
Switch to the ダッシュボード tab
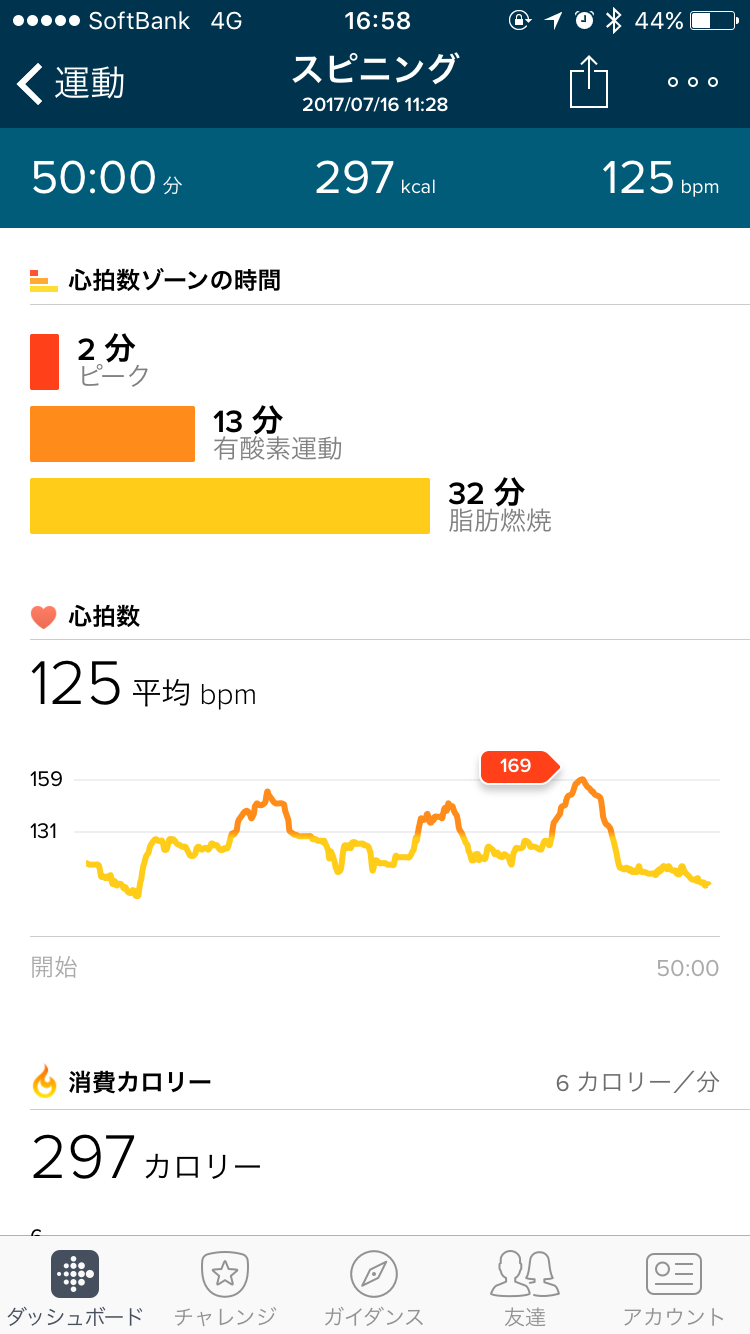(75, 1288)
